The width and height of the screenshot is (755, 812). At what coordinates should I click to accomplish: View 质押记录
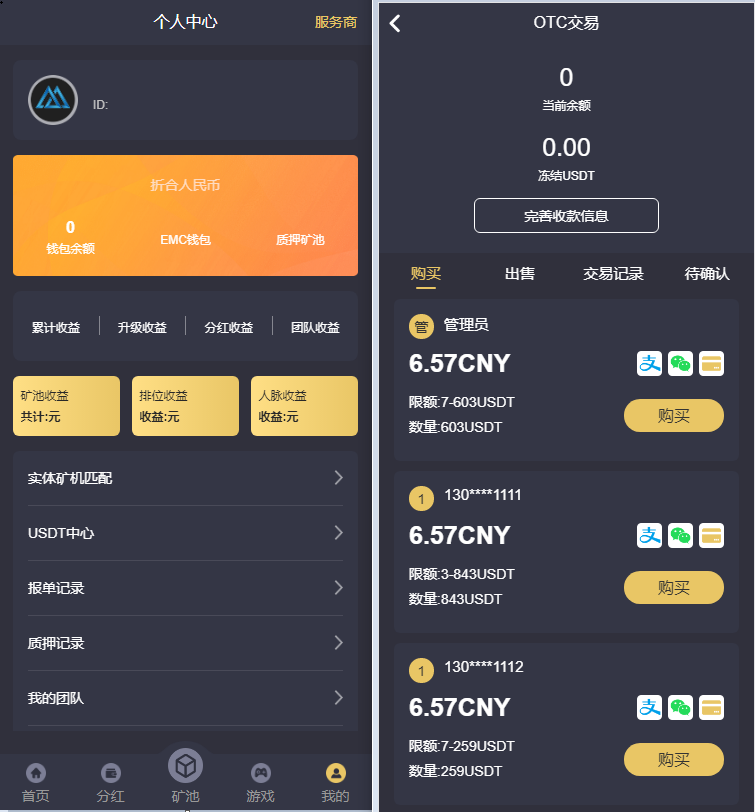point(185,643)
